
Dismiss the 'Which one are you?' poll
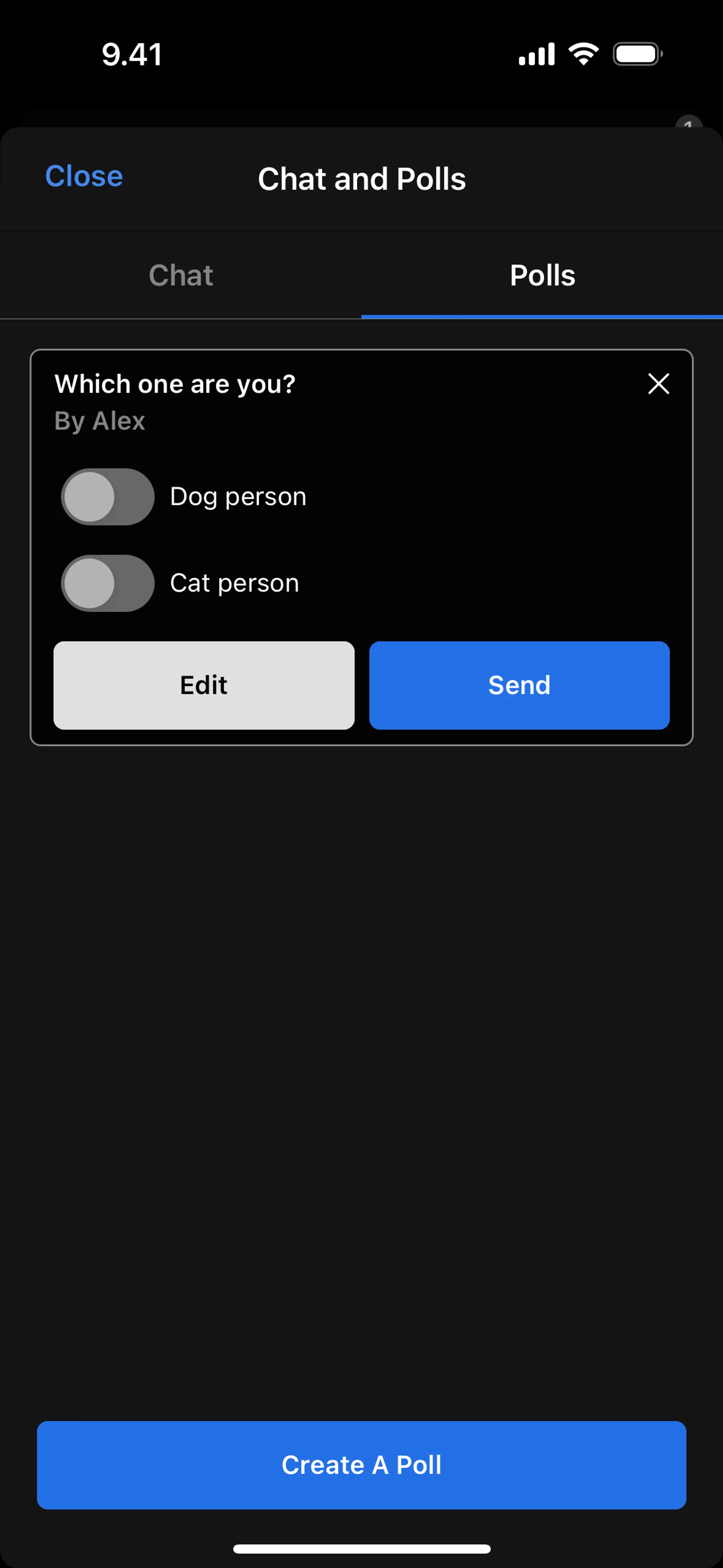(x=659, y=384)
